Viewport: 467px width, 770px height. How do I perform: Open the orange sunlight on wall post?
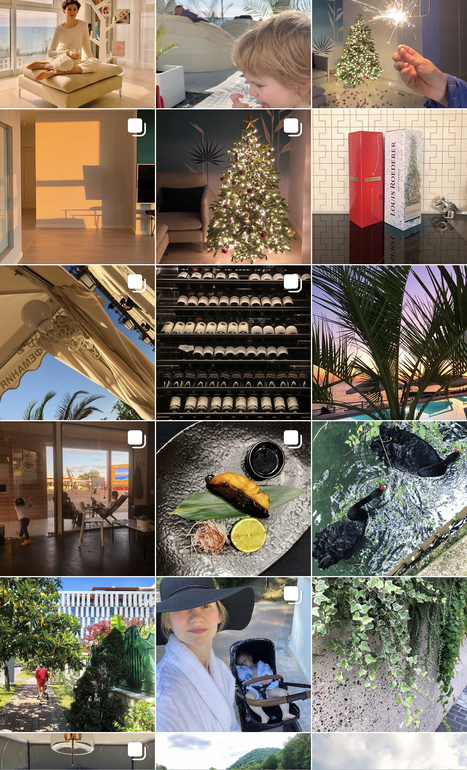click(x=77, y=187)
